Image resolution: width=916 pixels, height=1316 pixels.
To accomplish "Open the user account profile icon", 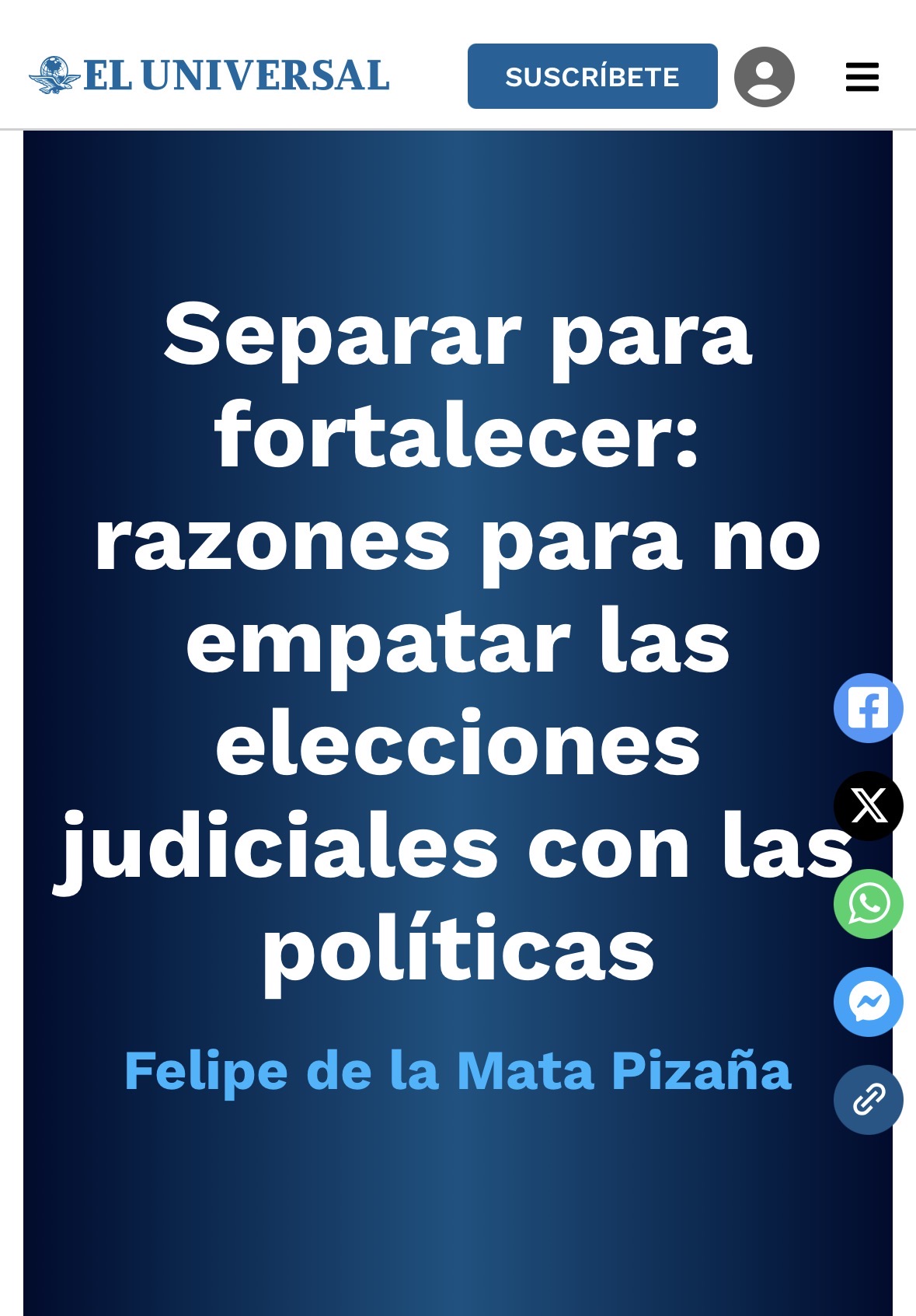I will click(x=764, y=77).
